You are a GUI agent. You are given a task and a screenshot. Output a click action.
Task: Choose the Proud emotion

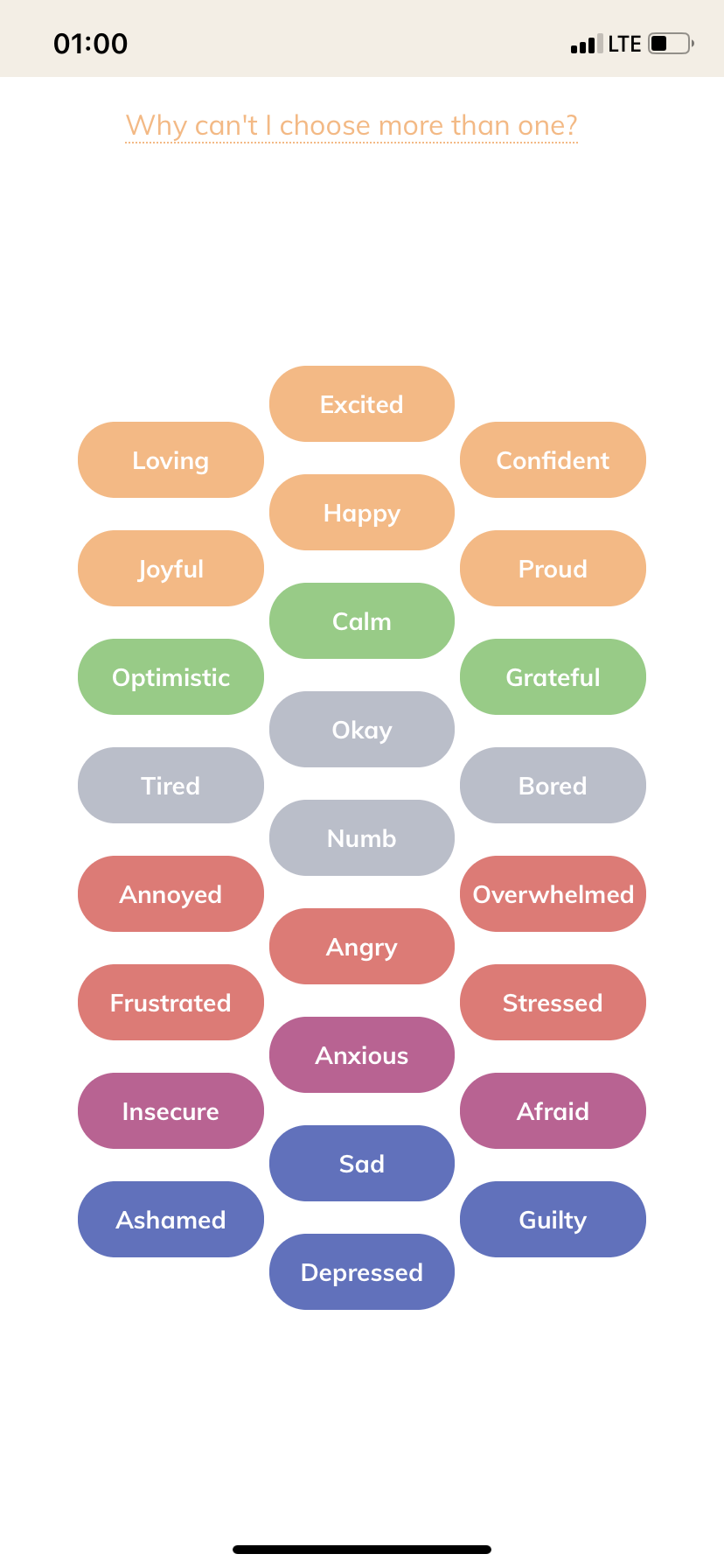(x=553, y=569)
